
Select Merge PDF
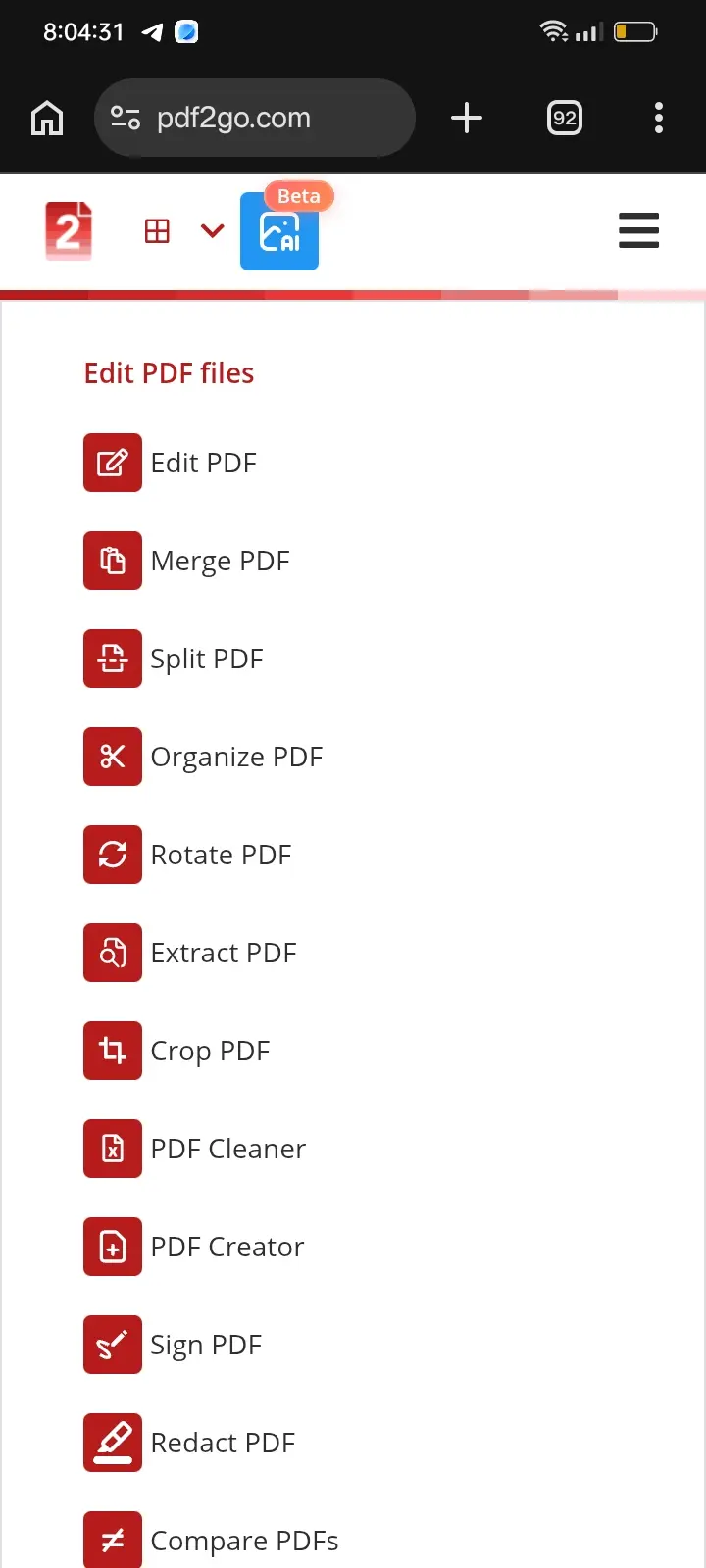tap(187, 561)
